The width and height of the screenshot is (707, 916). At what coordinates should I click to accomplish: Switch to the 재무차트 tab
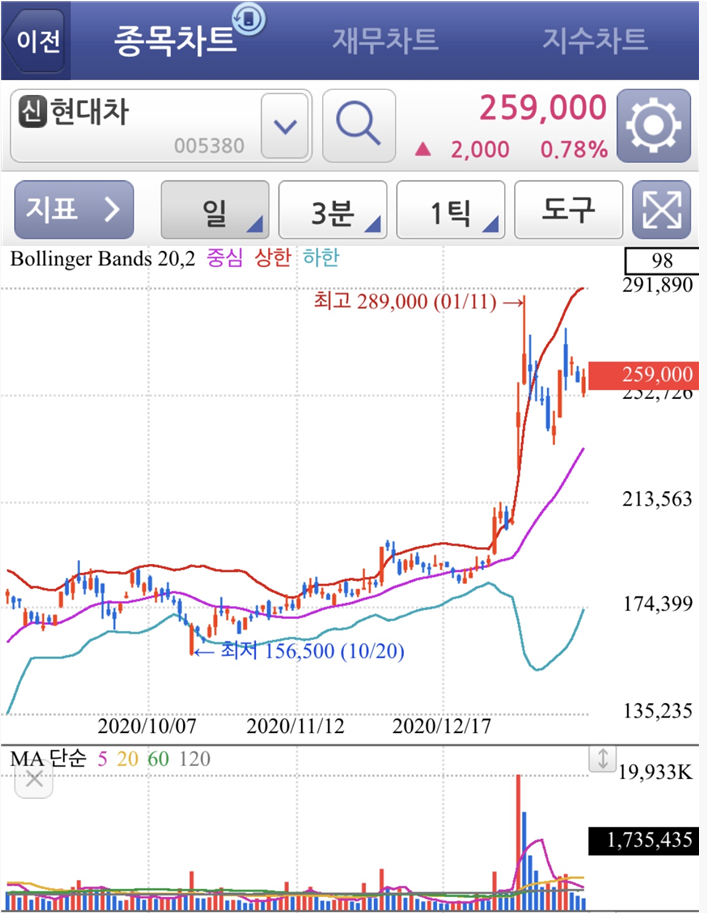[x=385, y=40]
